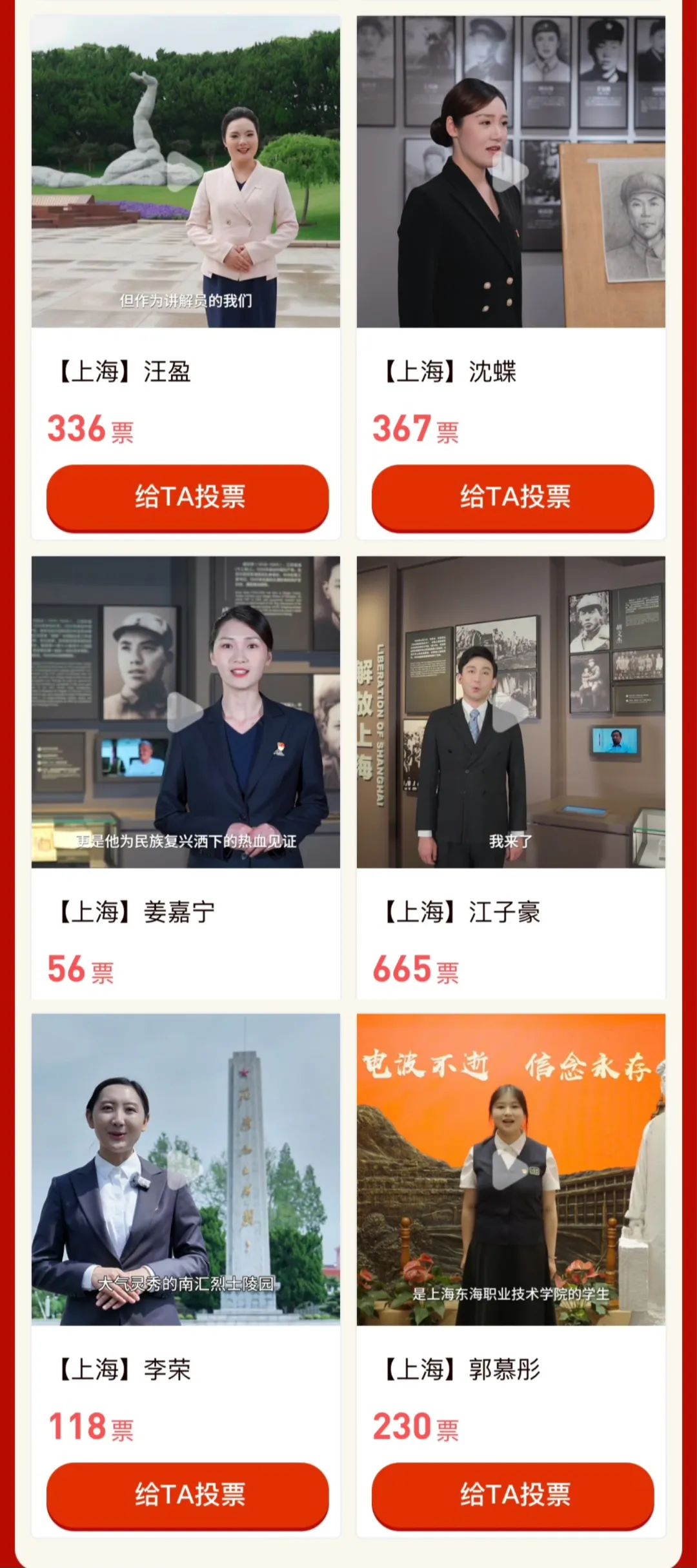The width and height of the screenshot is (697, 1568).
Task: Cast a vote for 沈蝶
Action: (x=513, y=497)
